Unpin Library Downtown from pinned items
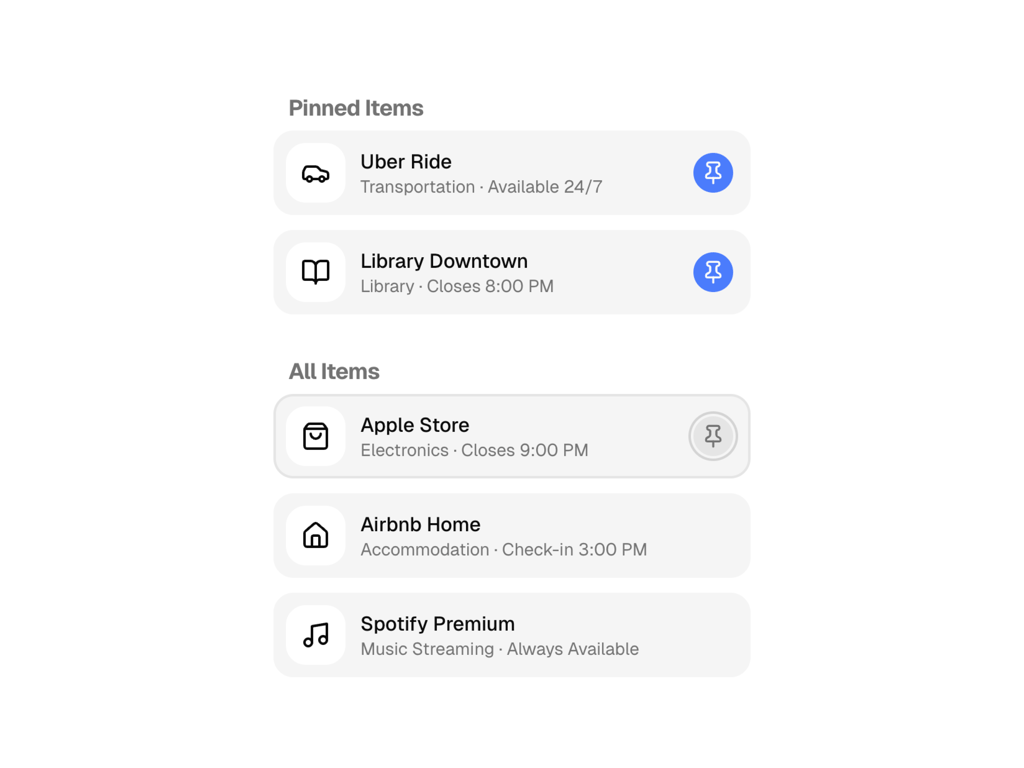 [x=713, y=272]
